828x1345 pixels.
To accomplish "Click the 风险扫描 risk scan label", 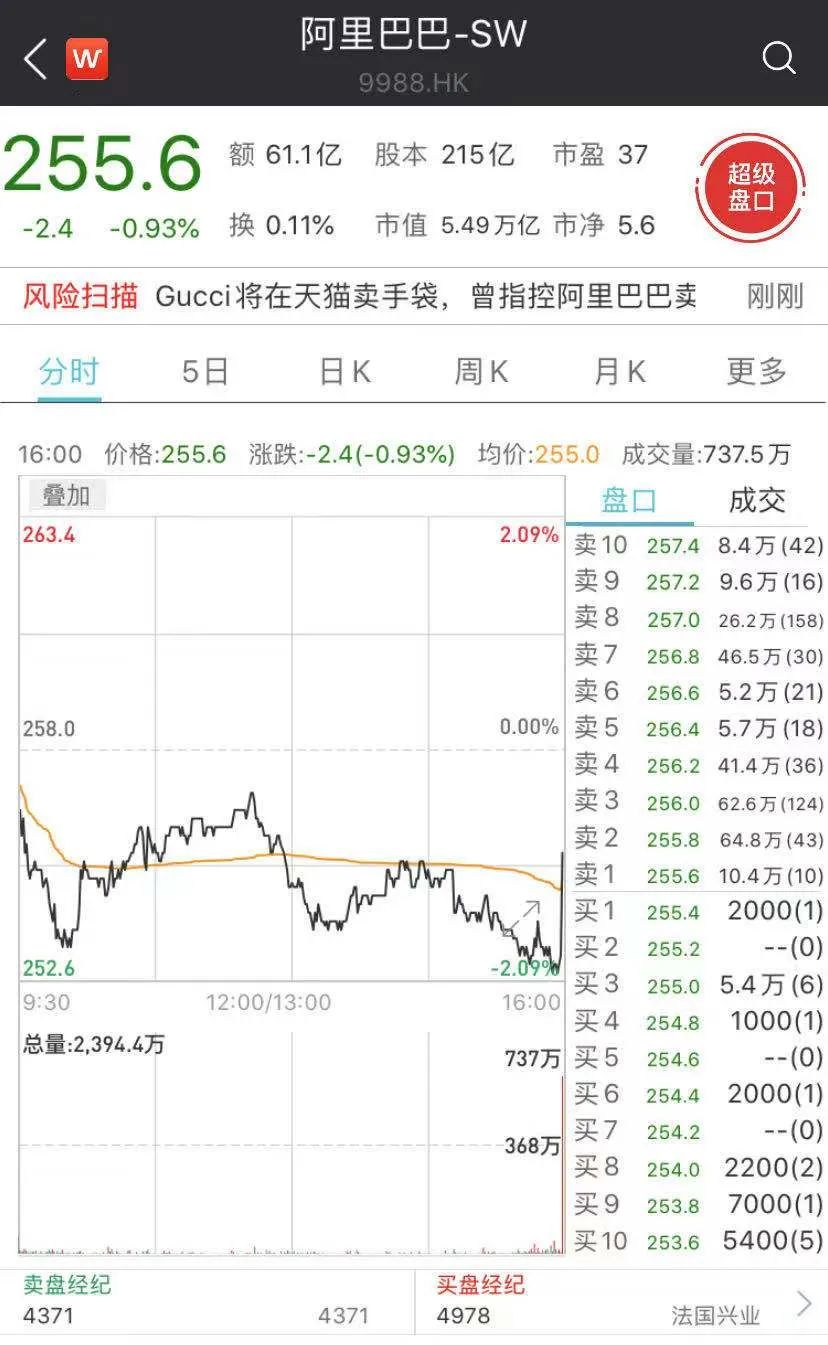I will (79, 296).
